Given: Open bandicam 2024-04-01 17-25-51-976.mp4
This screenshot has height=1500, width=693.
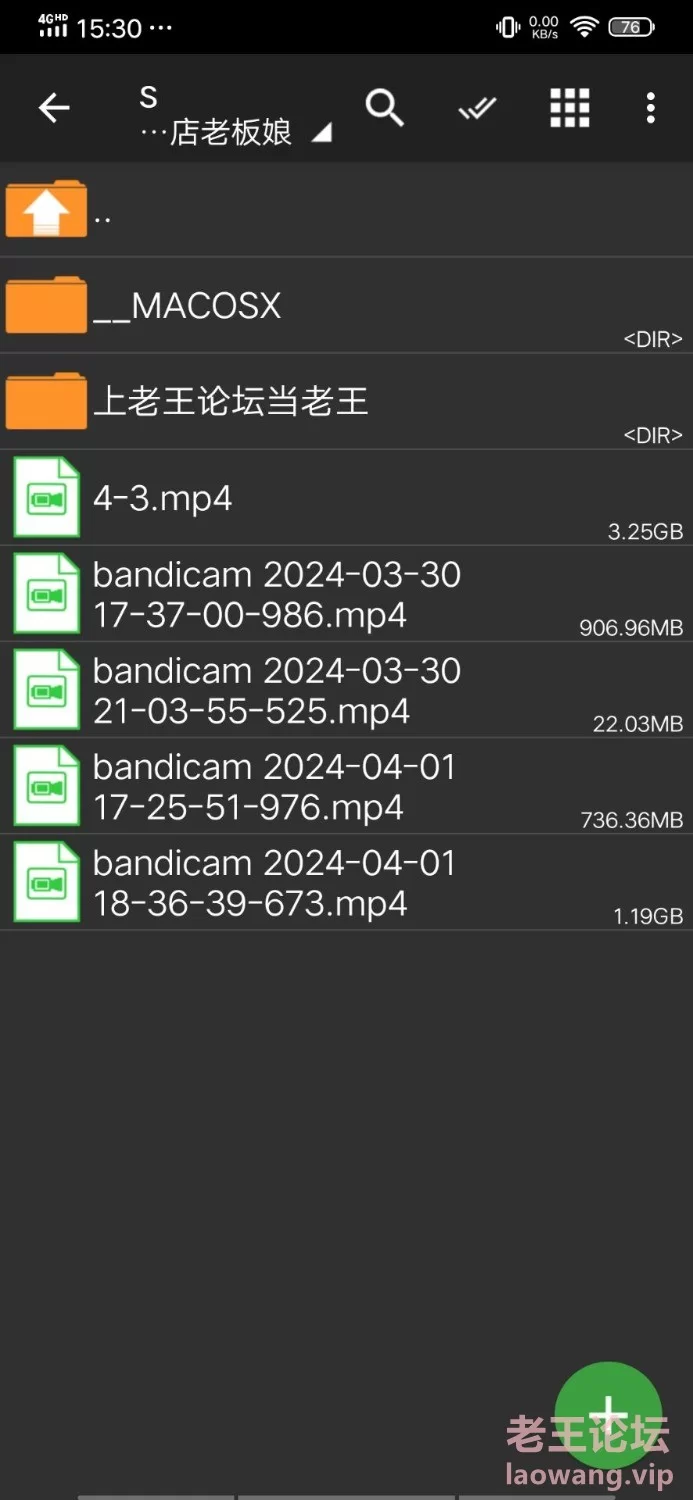Looking at the screenshot, I should coord(346,786).
